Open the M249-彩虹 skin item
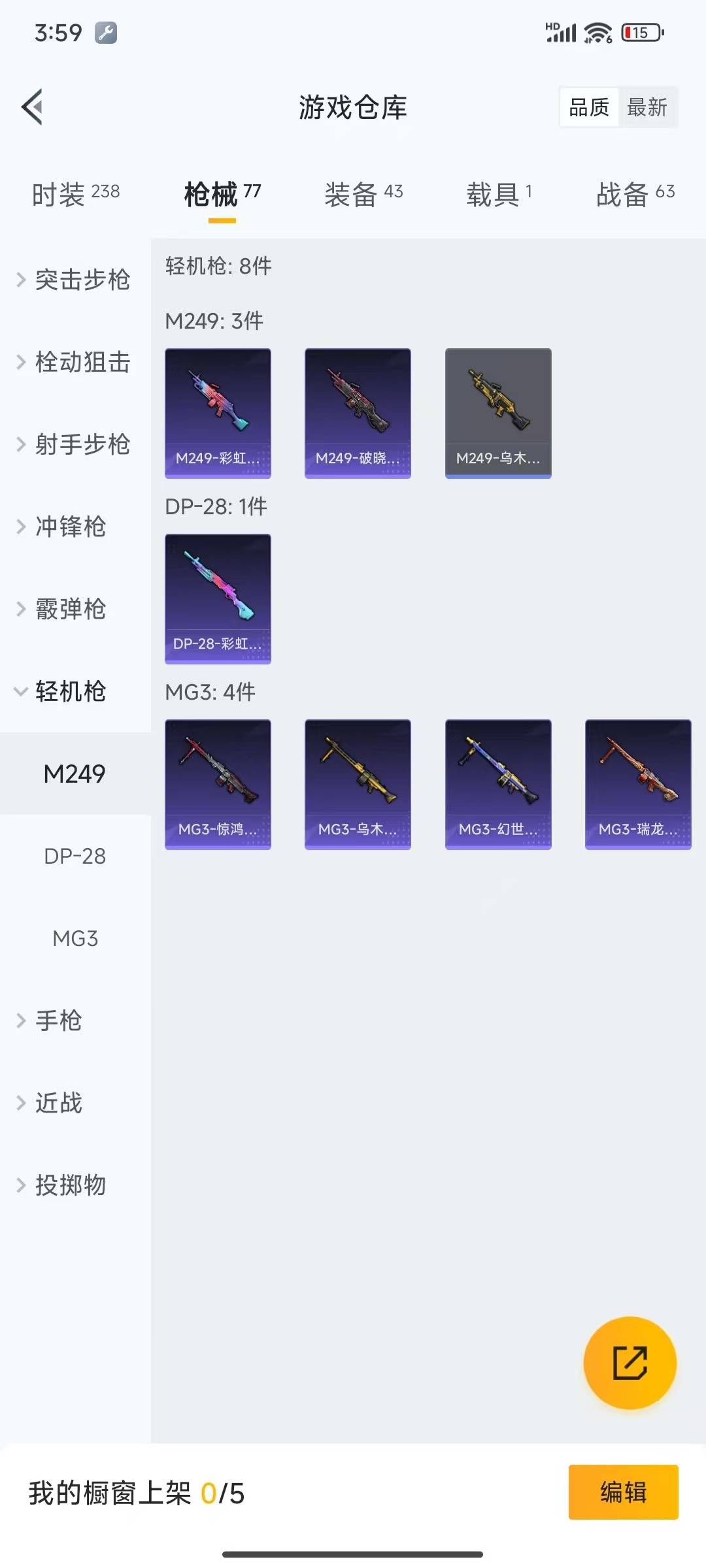This screenshot has width=706, height=1568. click(218, 413)
